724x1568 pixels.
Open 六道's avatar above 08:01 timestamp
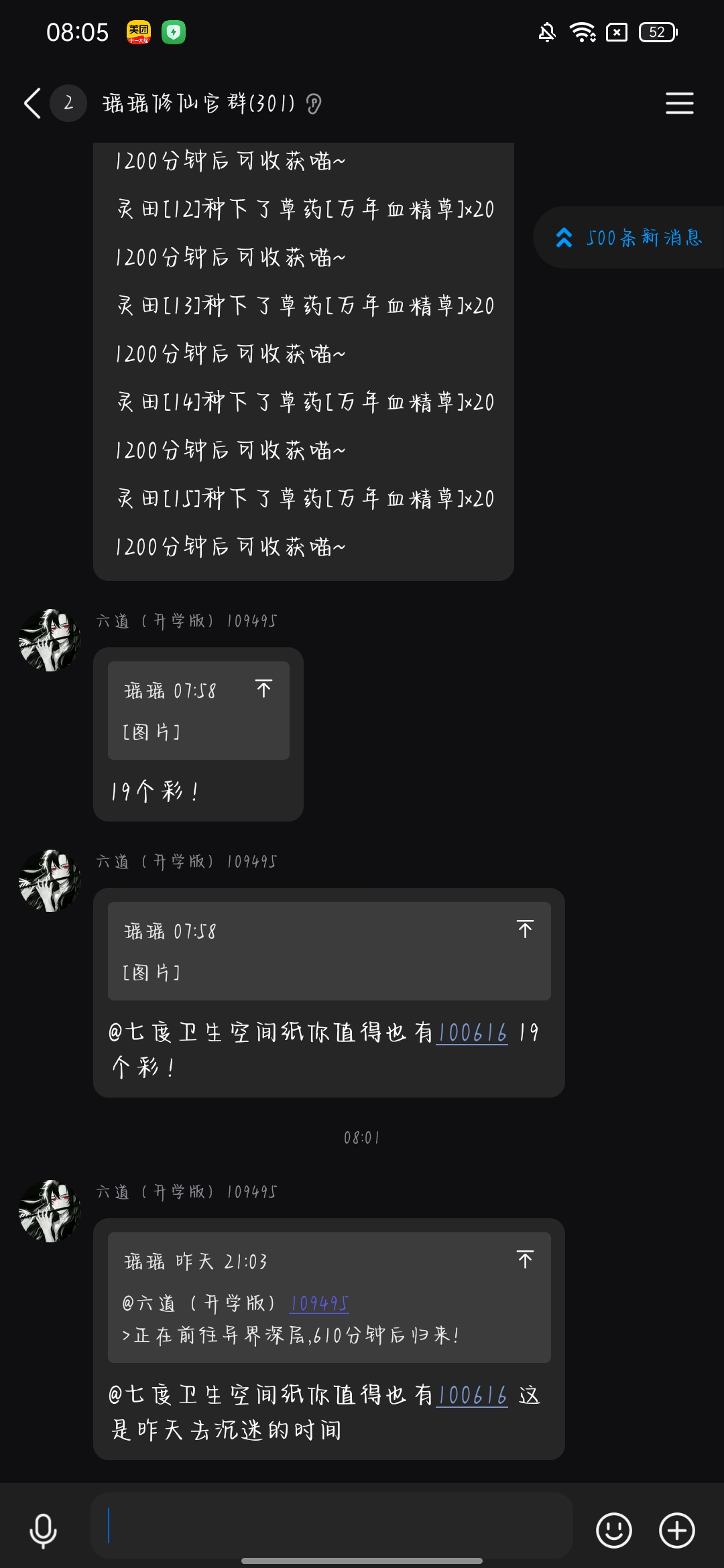pyautogui.click(x=50, y=880)
